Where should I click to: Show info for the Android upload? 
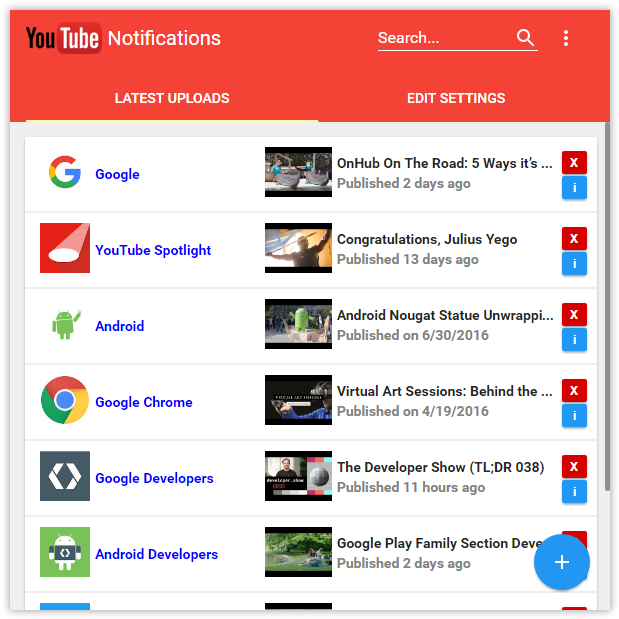(x=574, y=340)
